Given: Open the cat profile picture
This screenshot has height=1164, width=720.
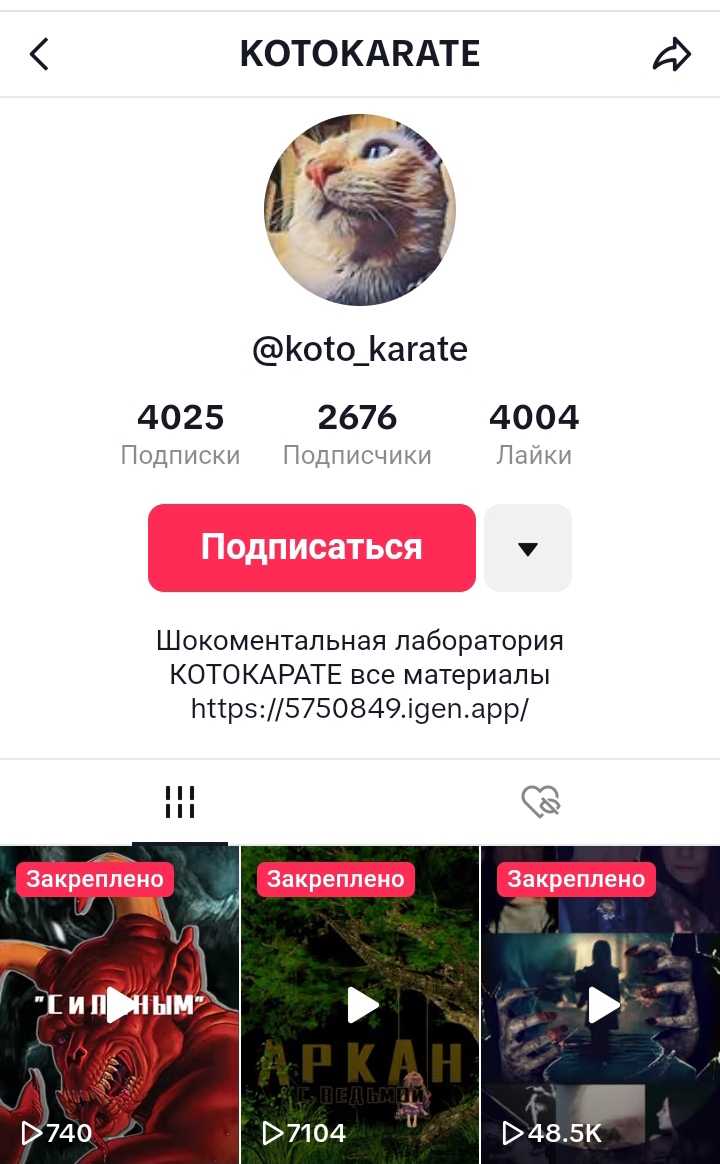Looking at the screenshot, I should 360,210.
